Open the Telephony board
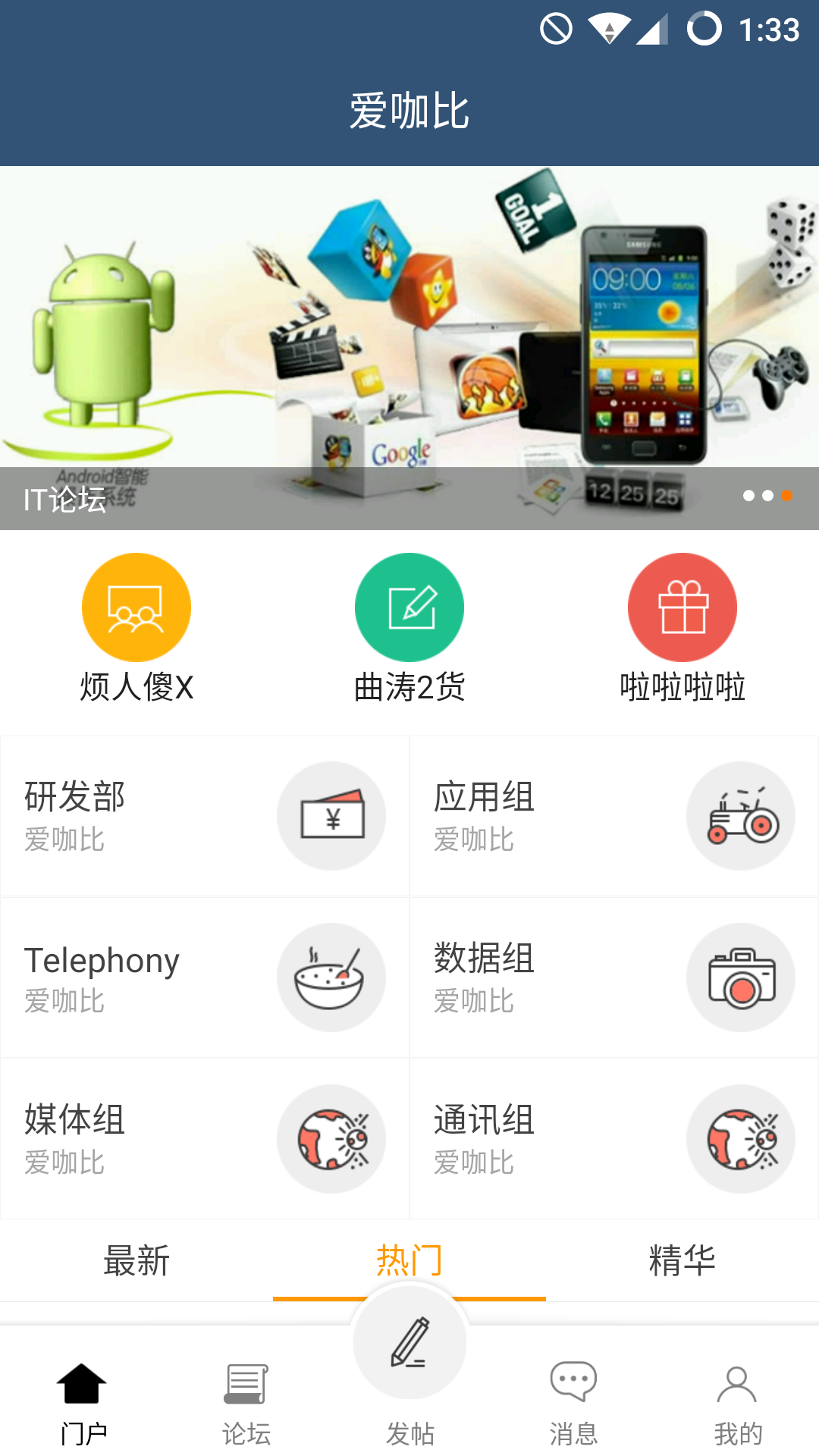Image resolution: width=819 pixels, height=1456 pixels. coord(205,977)
